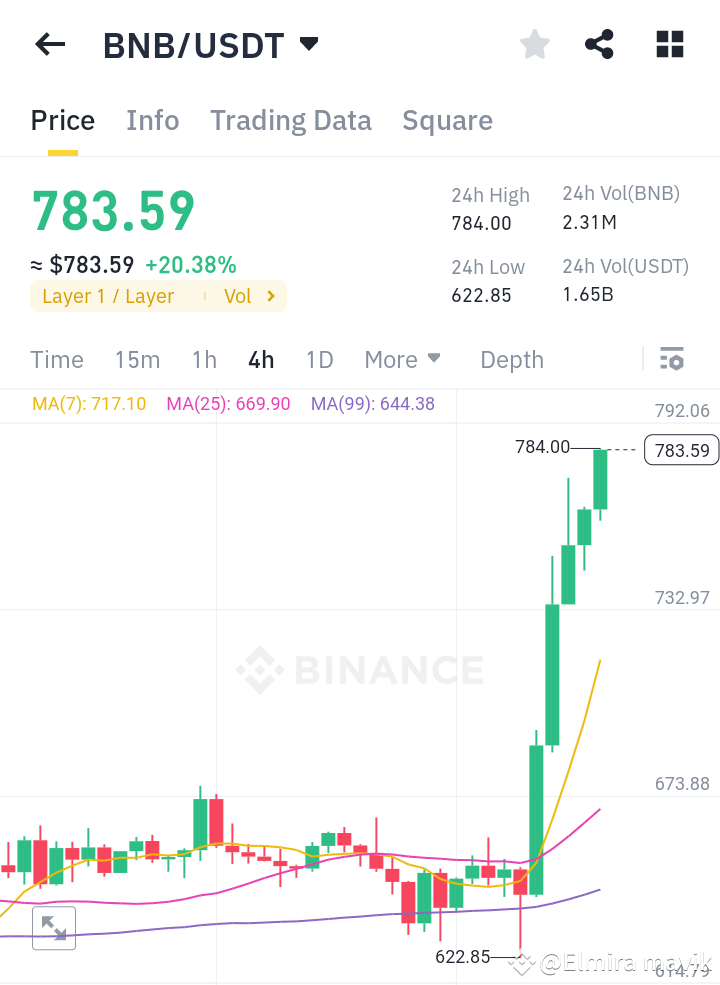Toggle the 1D candlestick interval
The width and height of the screenshot is (720, 985).
coord(319,359)
